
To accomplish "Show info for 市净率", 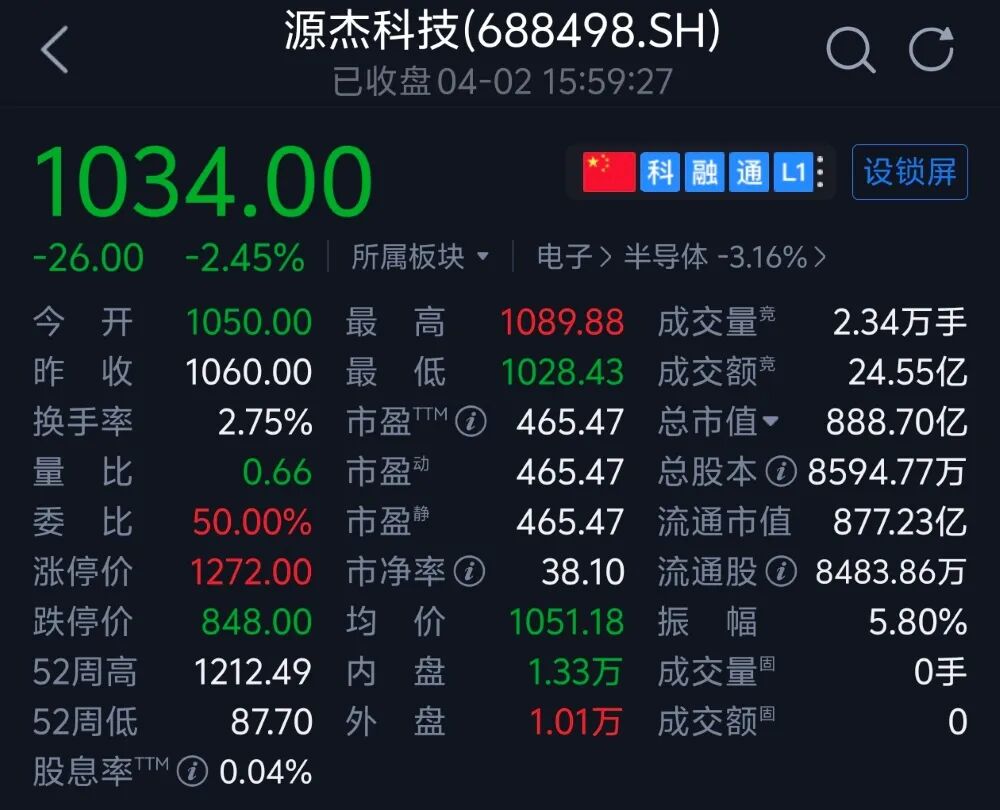I will pos(469,572).
